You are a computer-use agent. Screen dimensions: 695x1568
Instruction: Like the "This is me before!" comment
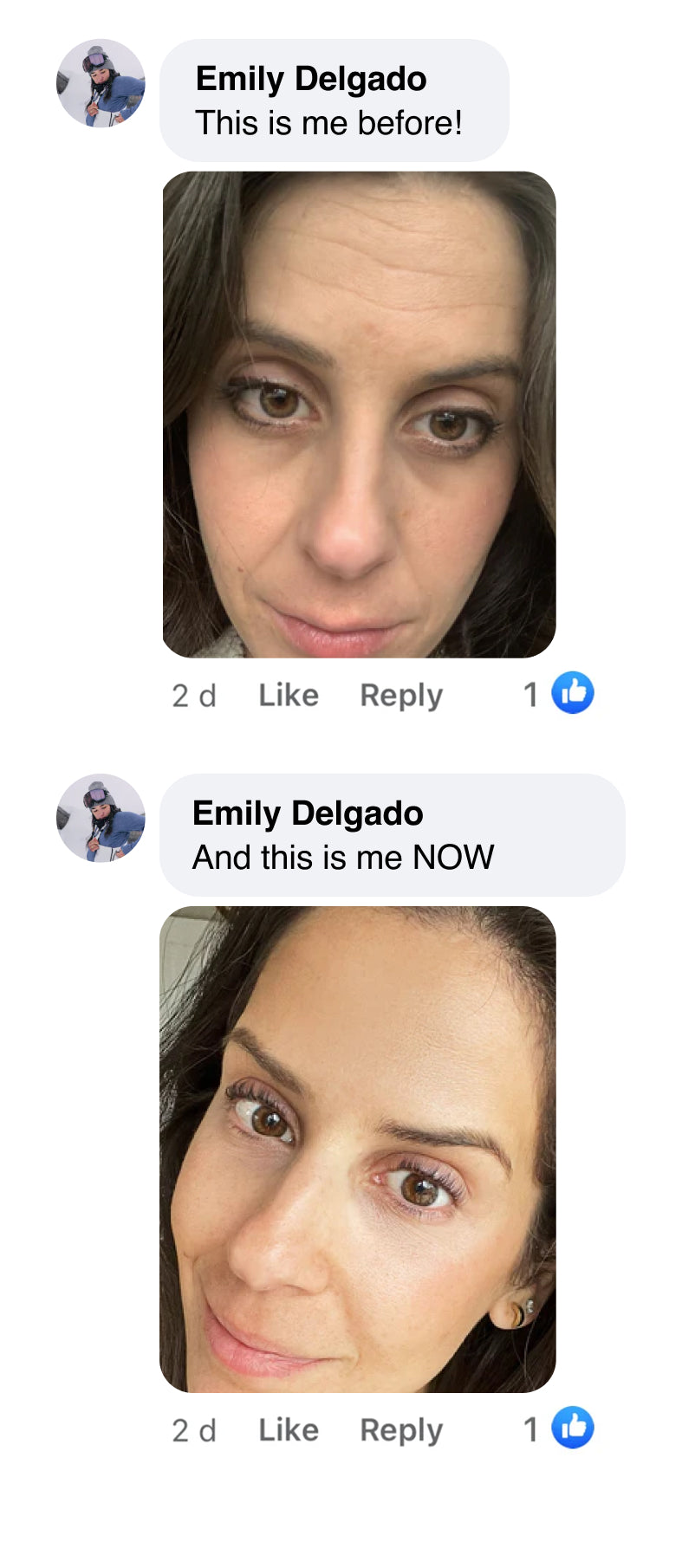[289, 696]
